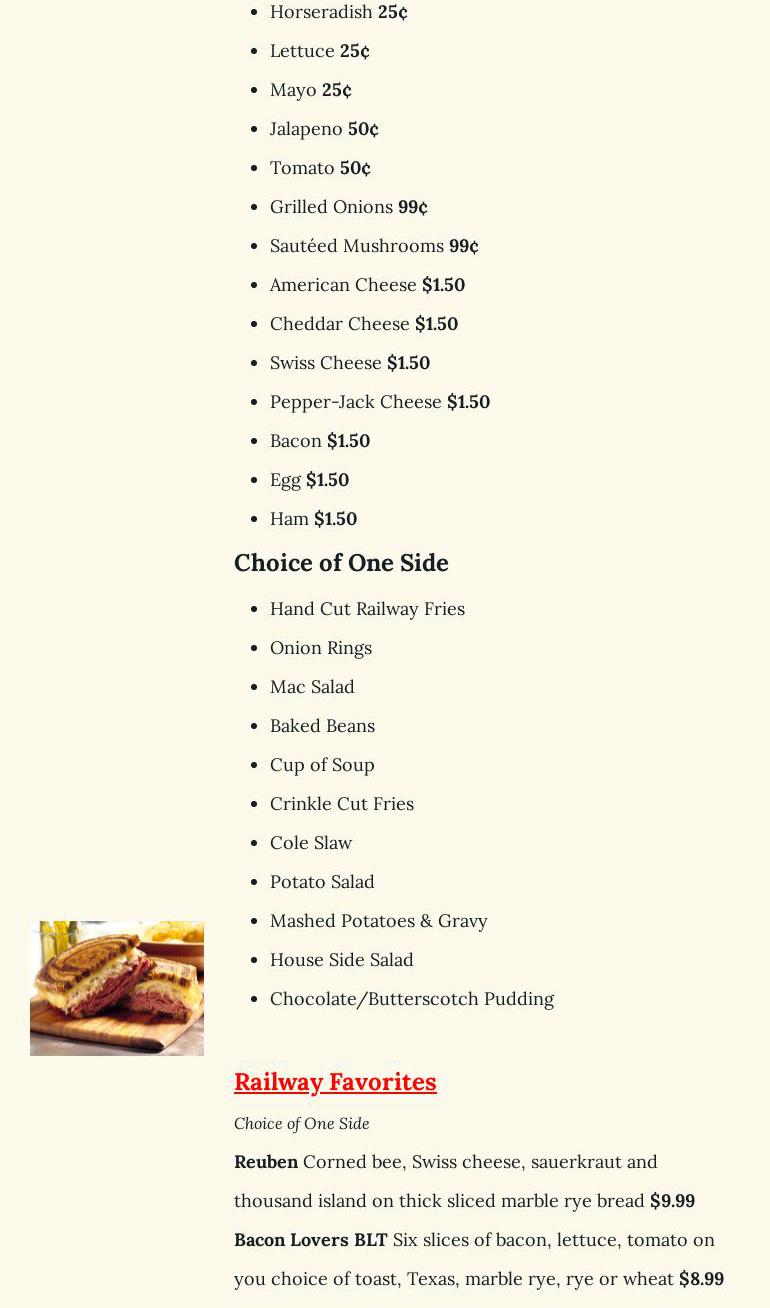Open the Railway Favorites link

(x=335, y=1082)
